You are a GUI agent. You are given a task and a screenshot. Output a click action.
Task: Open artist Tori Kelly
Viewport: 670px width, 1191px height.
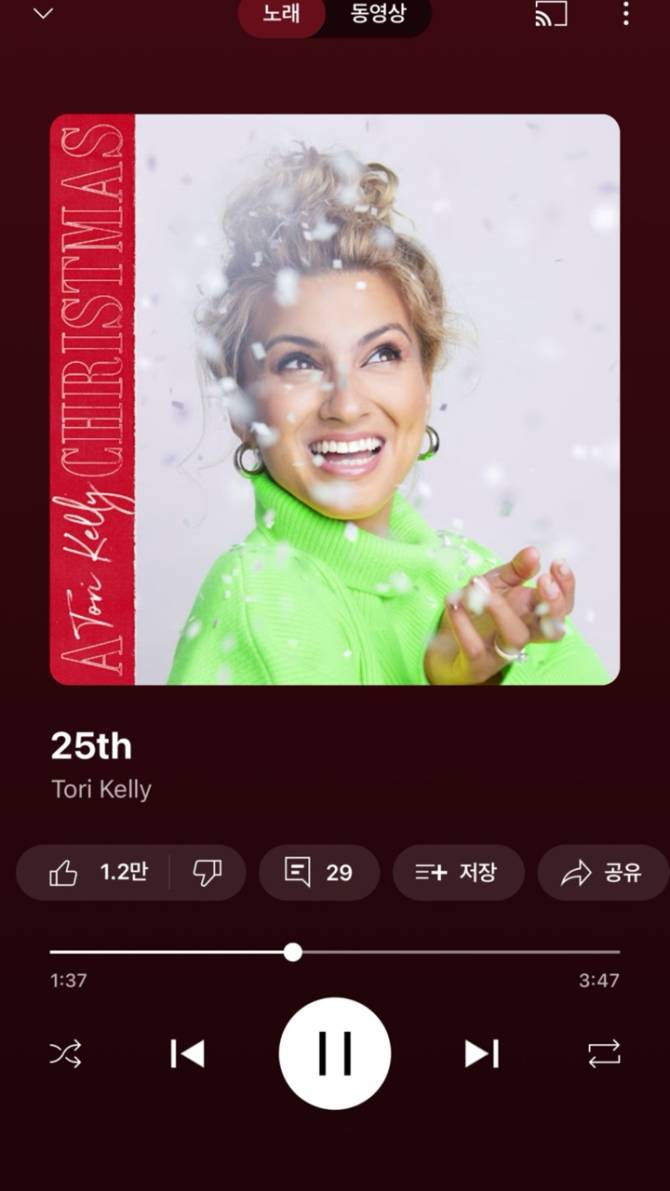coord(101,789)
